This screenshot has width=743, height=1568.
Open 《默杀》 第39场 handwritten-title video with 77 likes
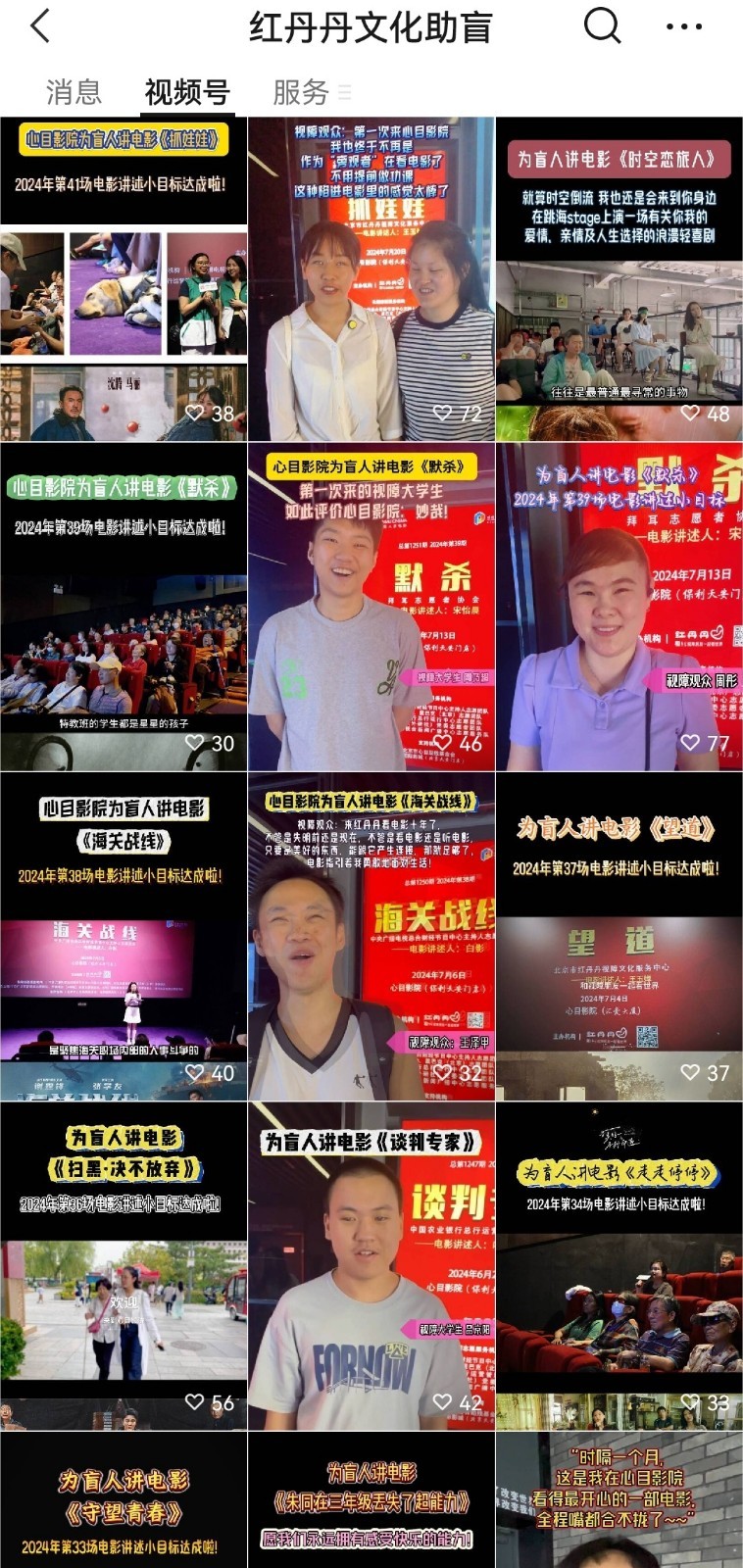click(x=619, y=608)
